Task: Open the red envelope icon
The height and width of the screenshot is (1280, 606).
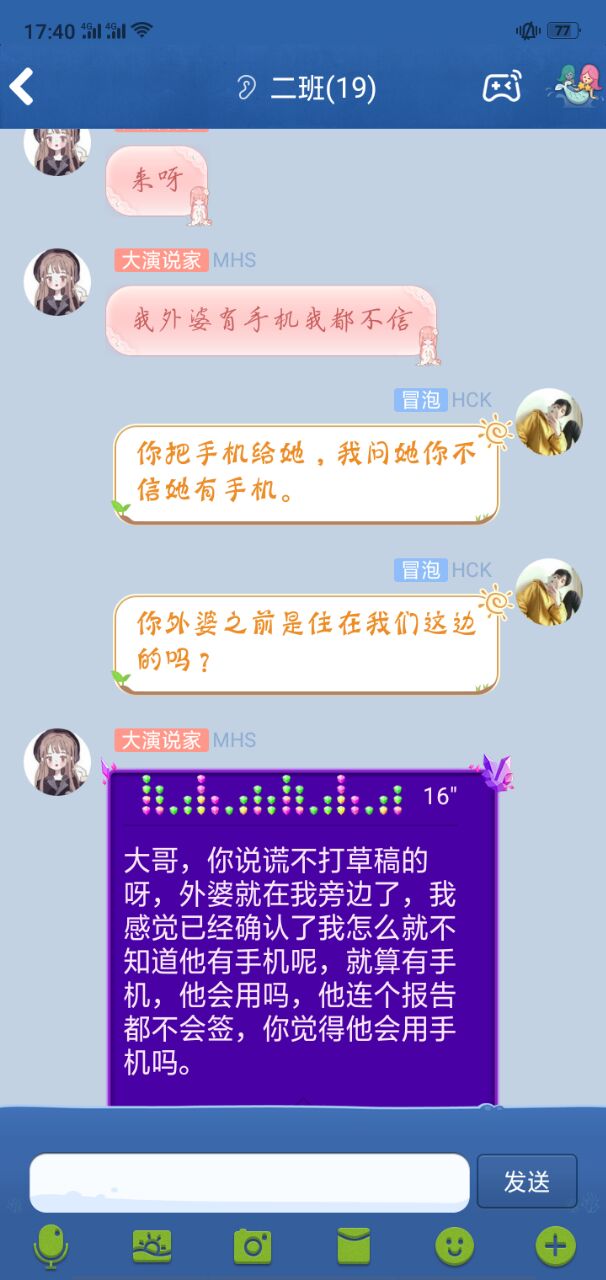Action: (x=354, y=1246)
